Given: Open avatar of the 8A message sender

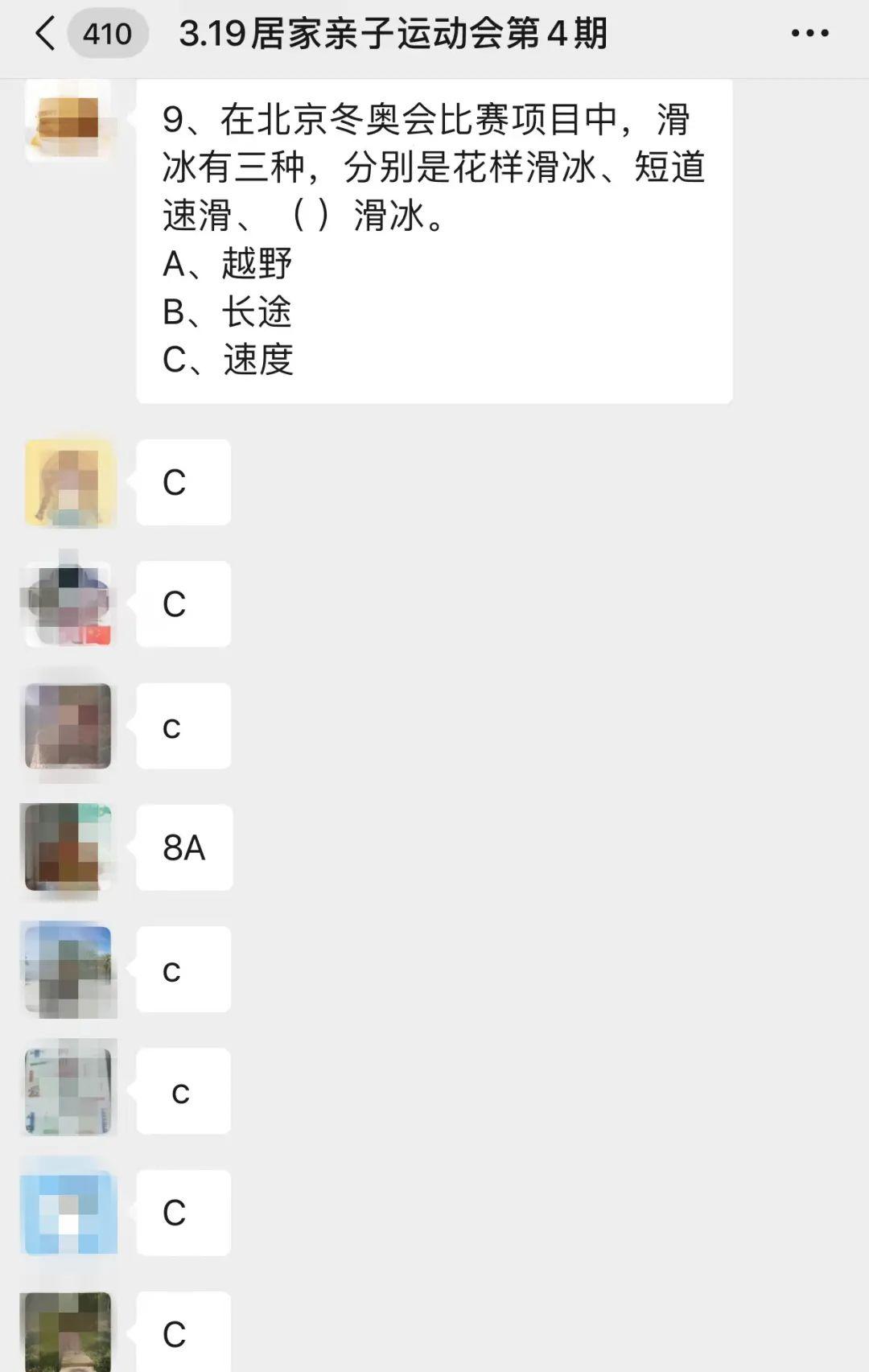Looking at the screenshot, I should point(68,847).
